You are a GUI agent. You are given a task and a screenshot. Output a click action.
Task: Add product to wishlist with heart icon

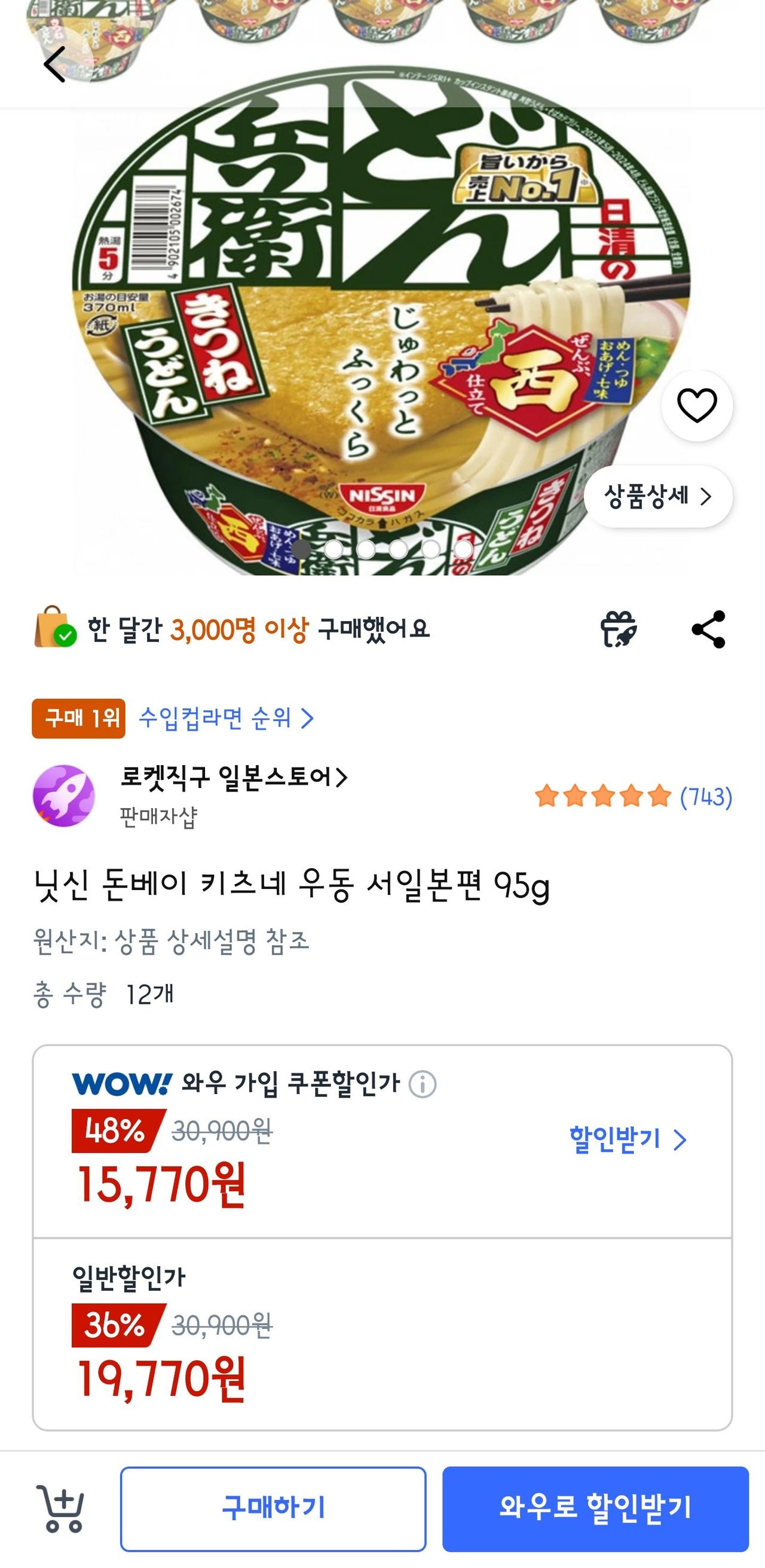click(697, 405)
